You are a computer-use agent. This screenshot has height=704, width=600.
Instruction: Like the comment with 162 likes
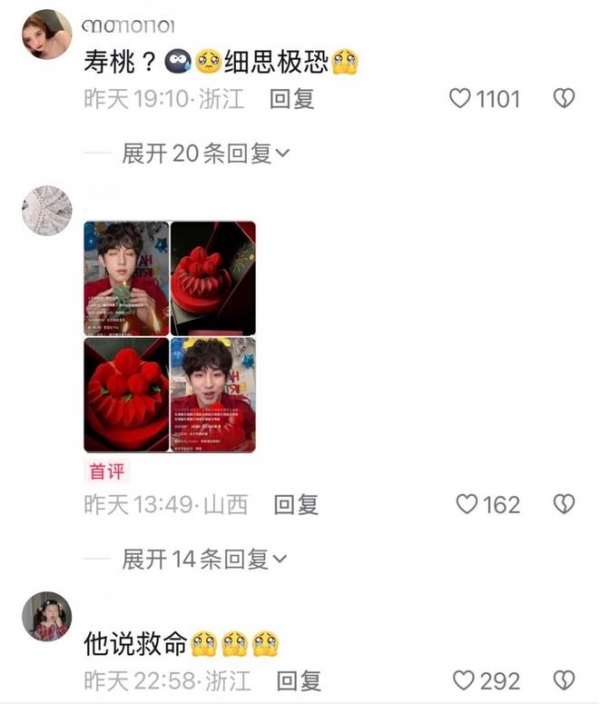467,505
